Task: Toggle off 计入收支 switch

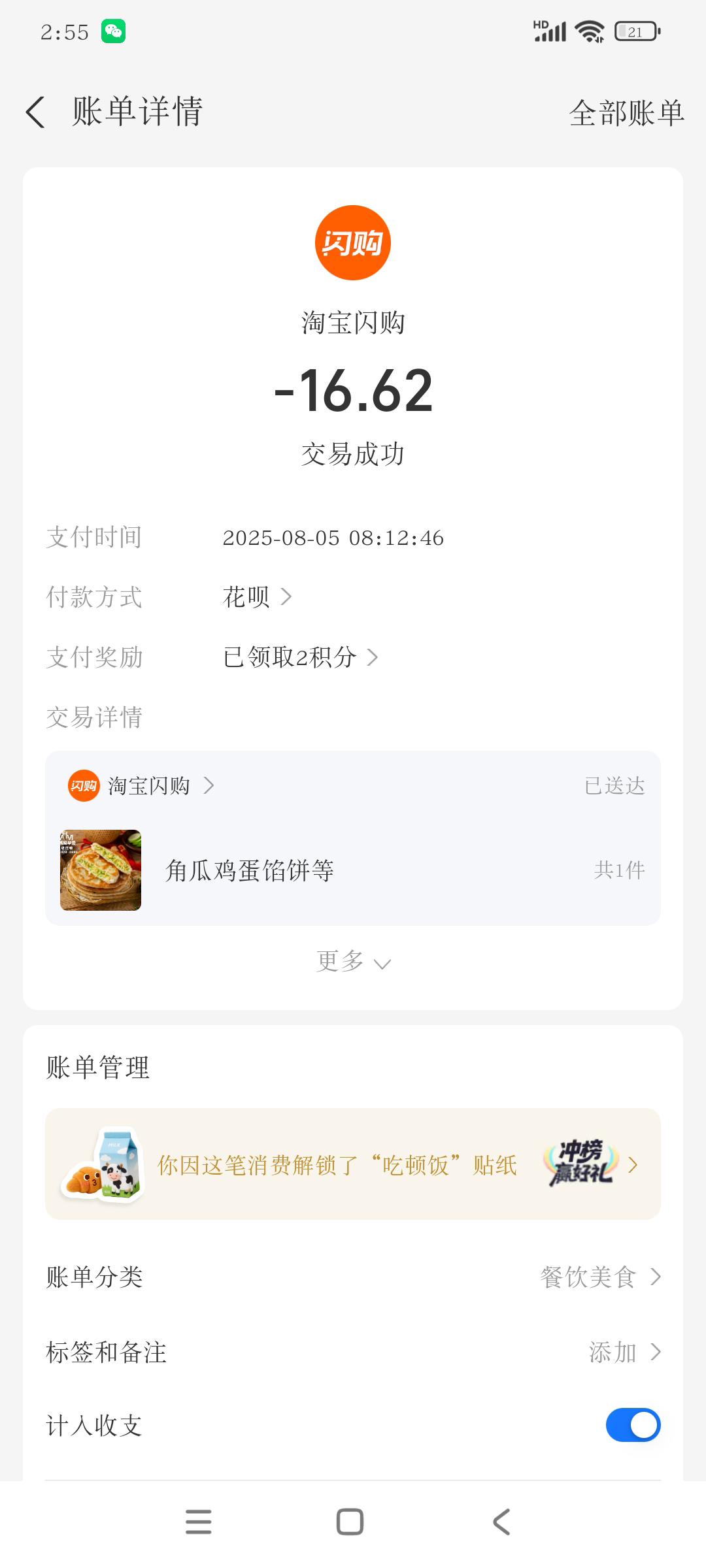Action: pos(633,1425)
